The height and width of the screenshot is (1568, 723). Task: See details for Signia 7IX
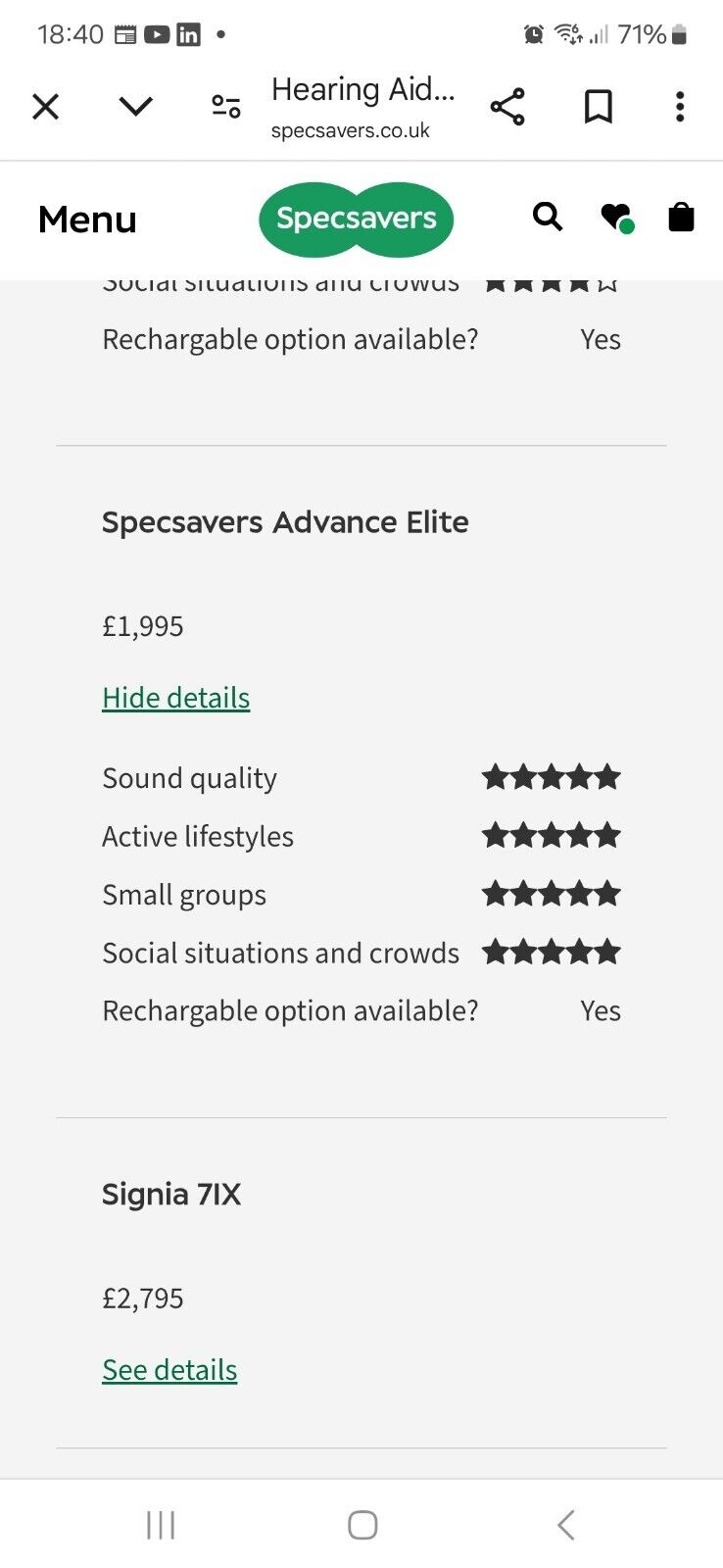pos(169,1370)
